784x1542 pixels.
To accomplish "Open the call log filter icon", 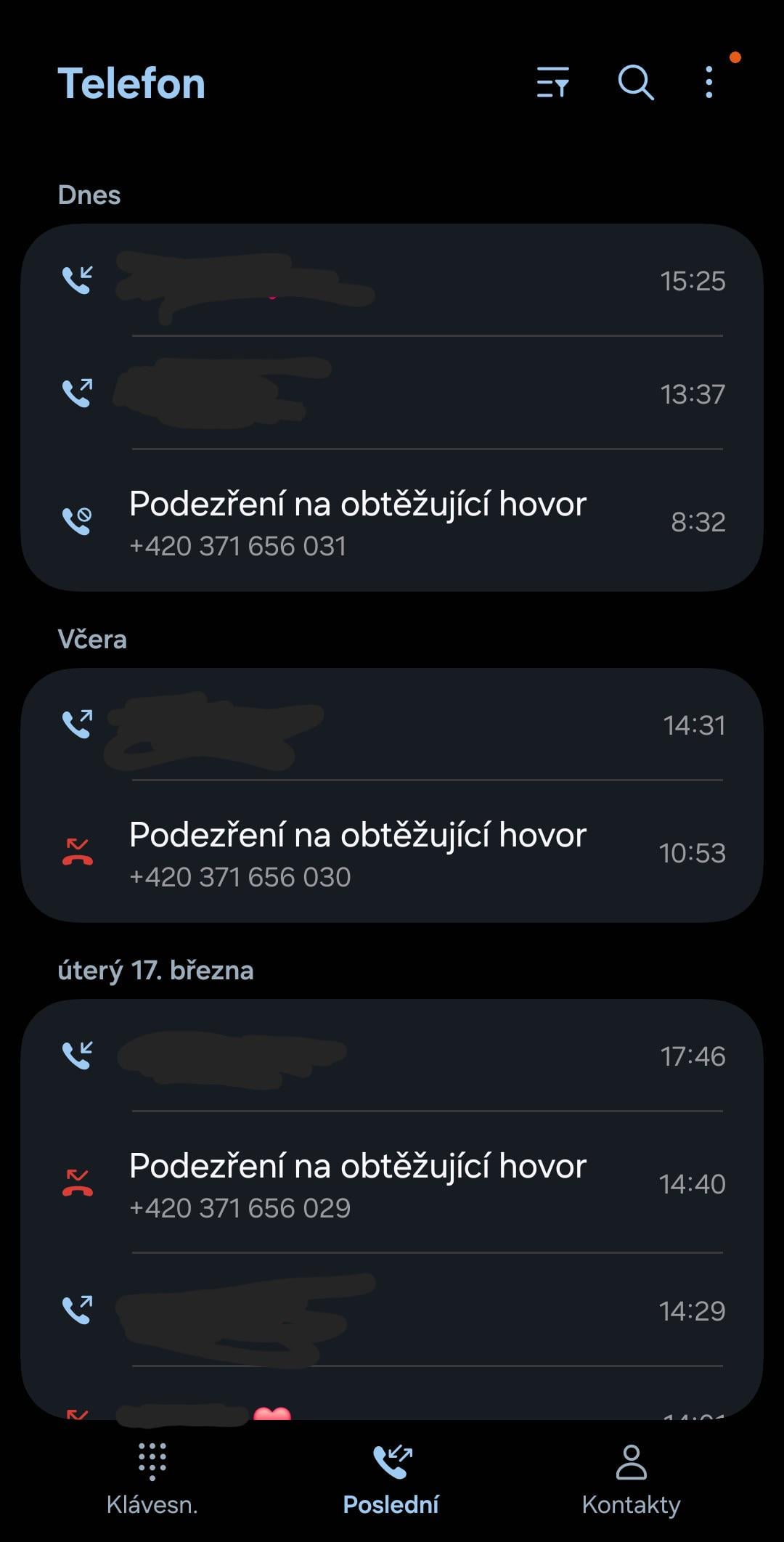I will pos(552,82).
